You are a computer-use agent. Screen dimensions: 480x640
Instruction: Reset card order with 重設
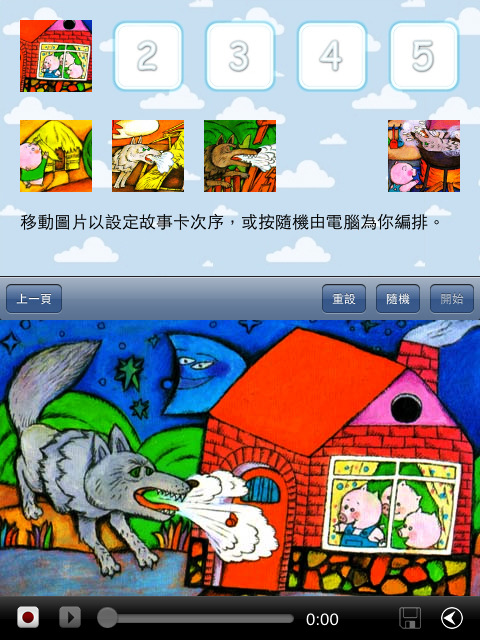(x=344, y=299)
